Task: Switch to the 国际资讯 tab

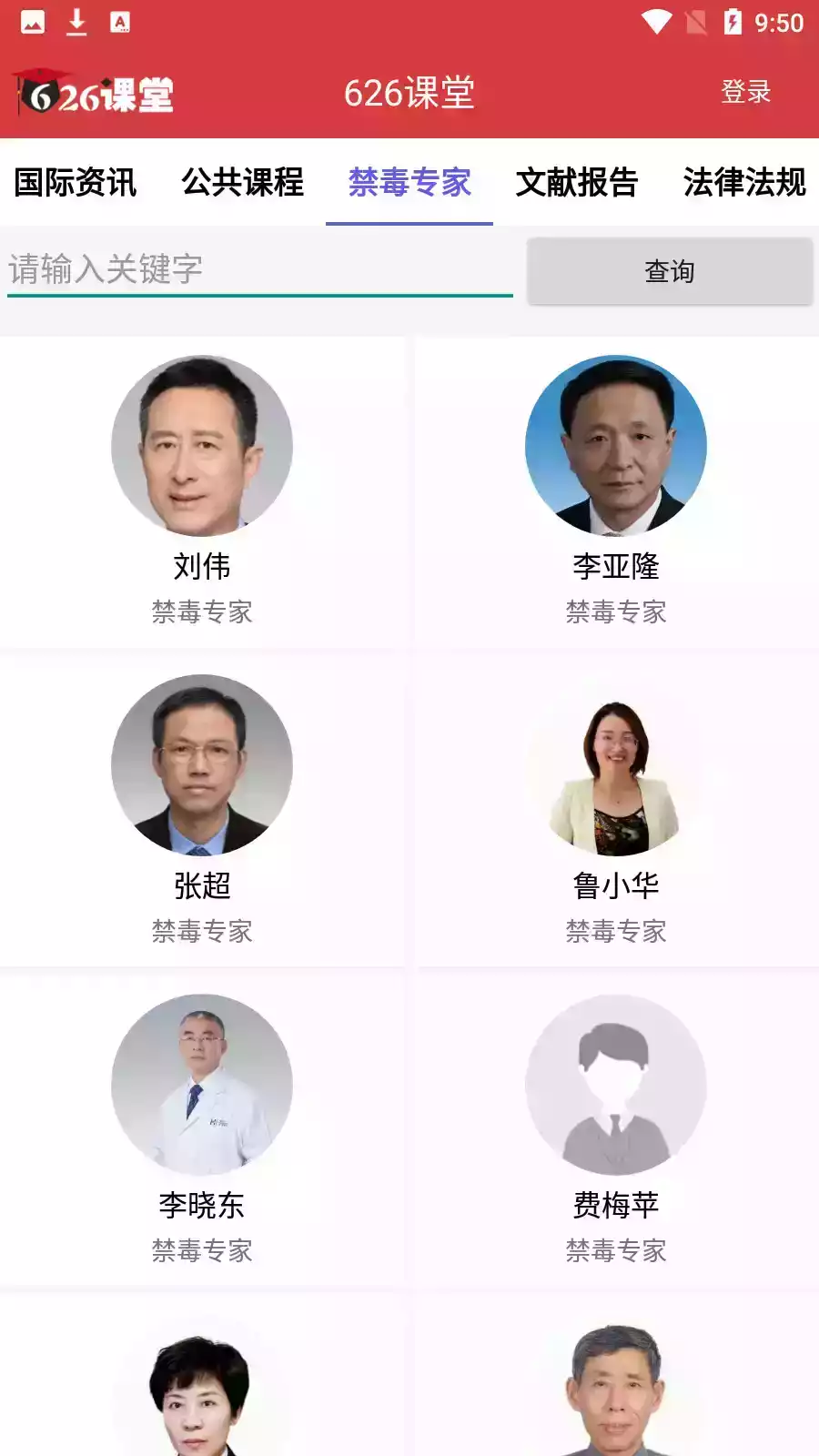Action: coord(76,182)
